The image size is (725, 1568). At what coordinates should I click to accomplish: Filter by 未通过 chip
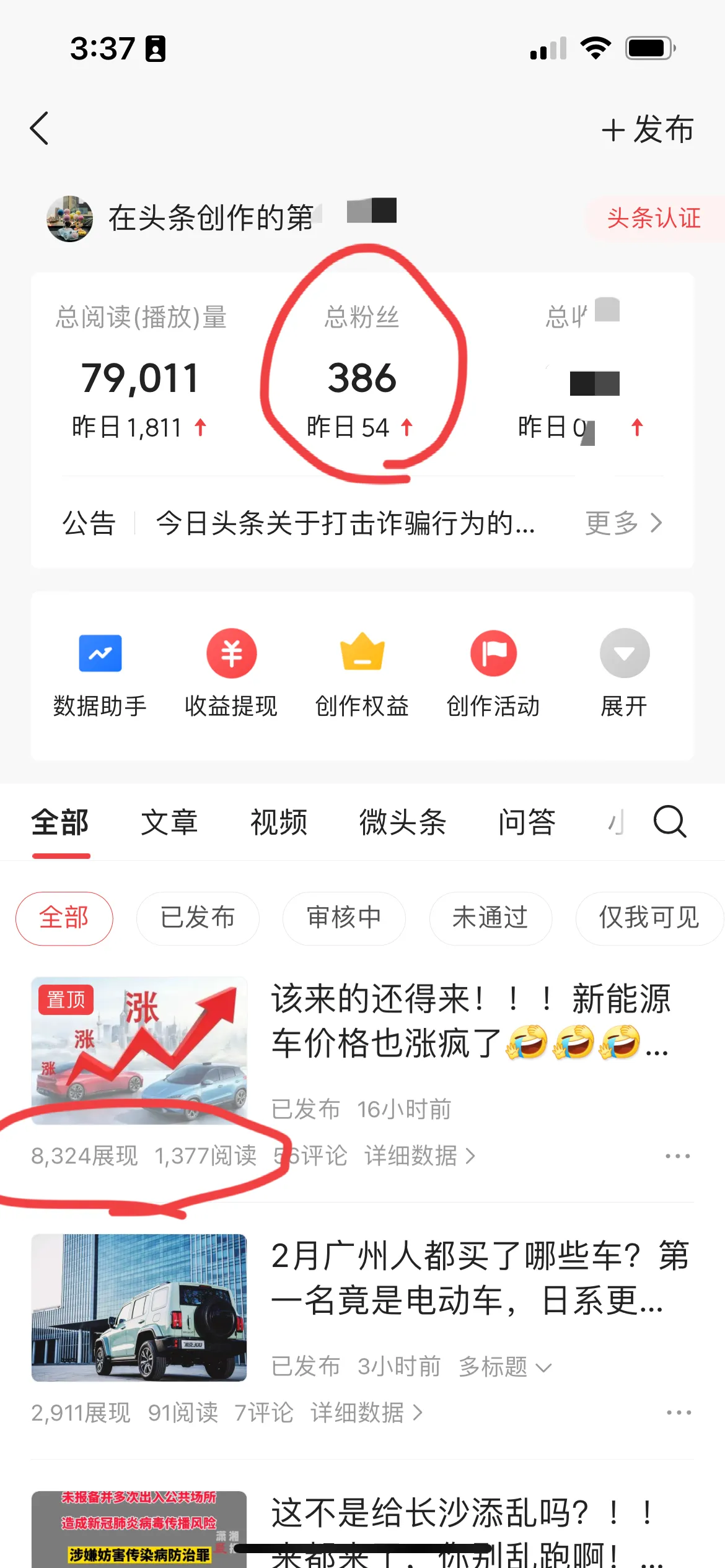click(x=490, y=918)
